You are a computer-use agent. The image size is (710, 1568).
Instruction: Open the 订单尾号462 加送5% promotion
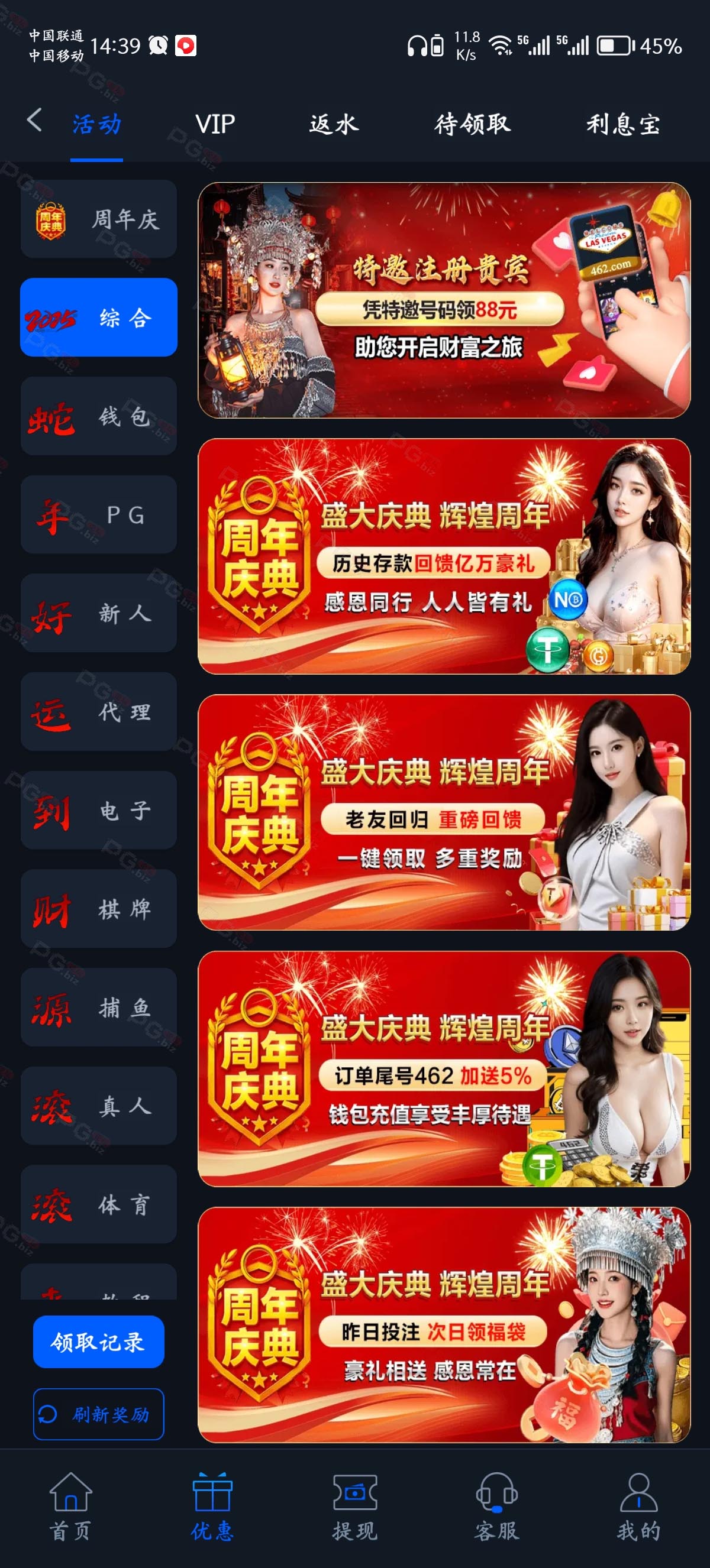point(444,1069)
